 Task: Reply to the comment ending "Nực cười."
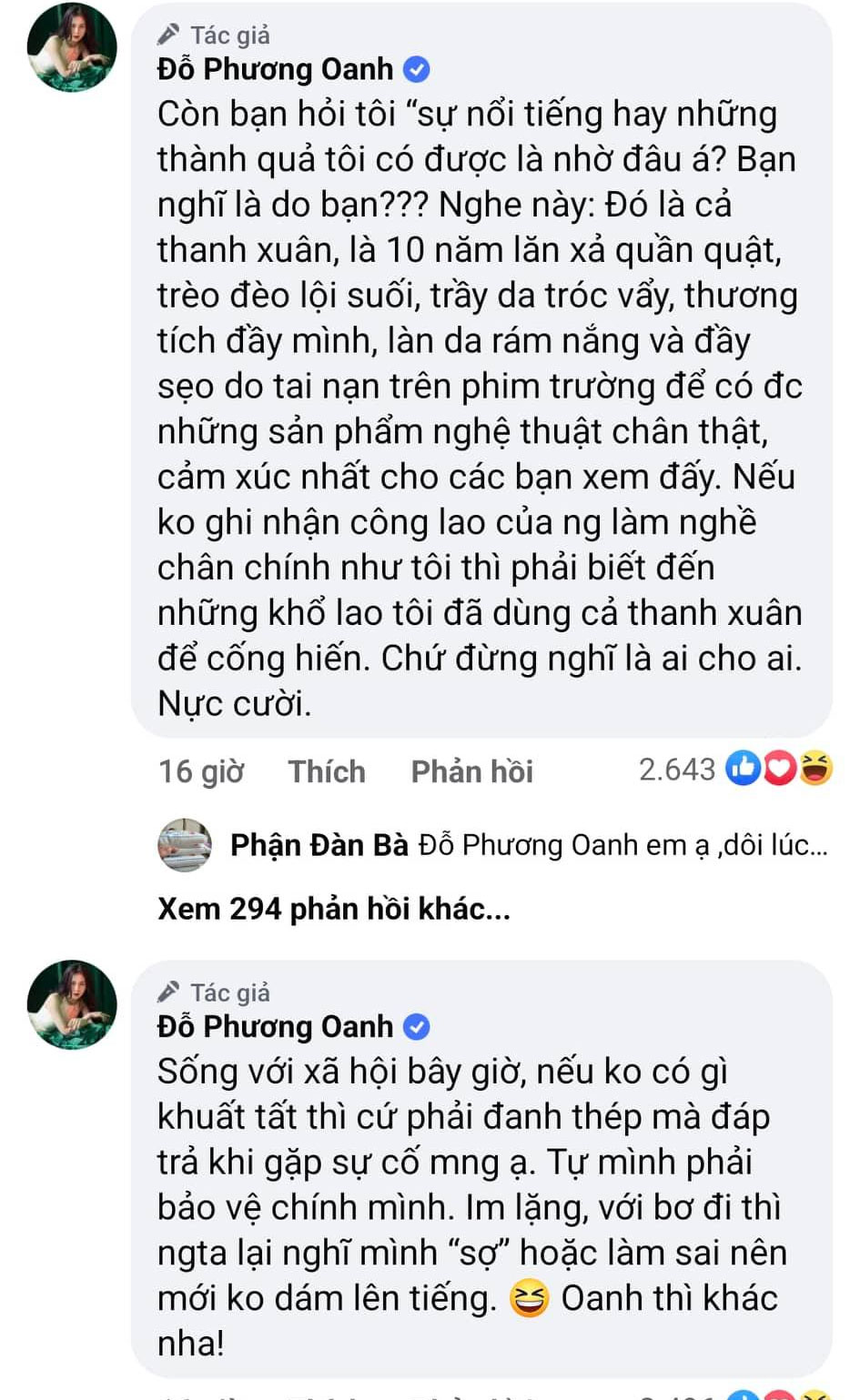click(471, 771)
